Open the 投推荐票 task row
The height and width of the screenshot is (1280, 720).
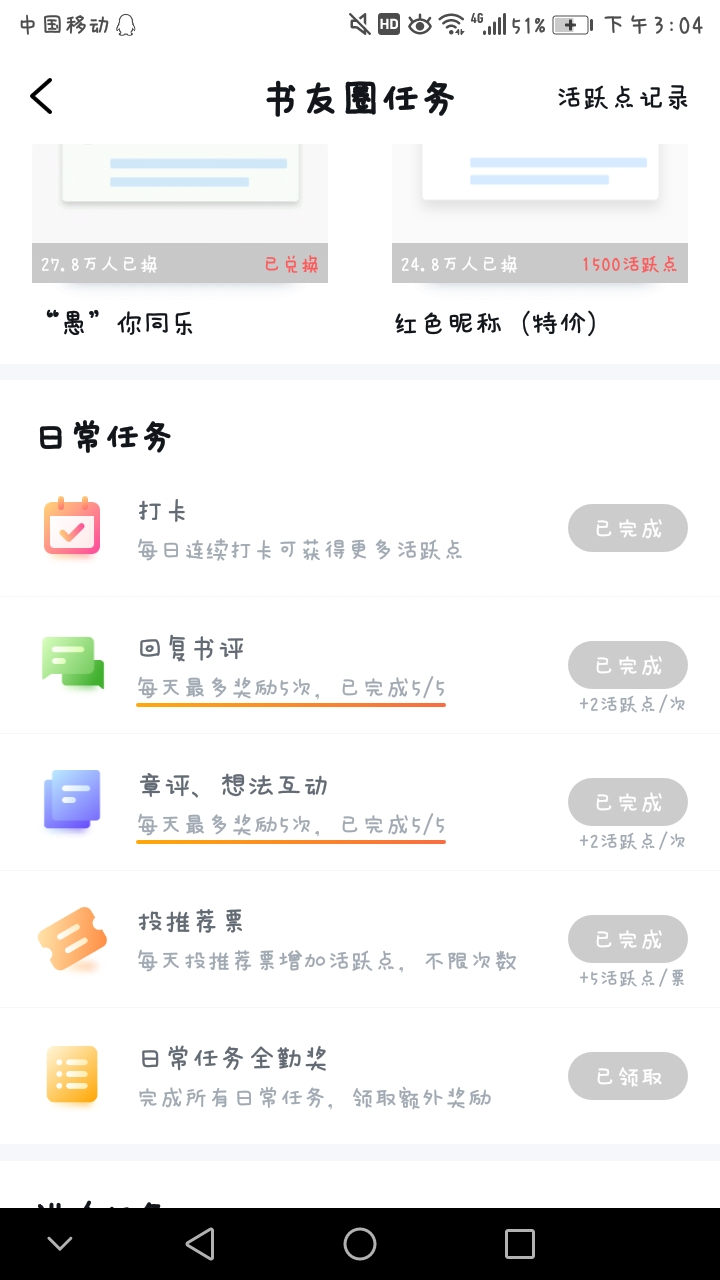[360, 939]
